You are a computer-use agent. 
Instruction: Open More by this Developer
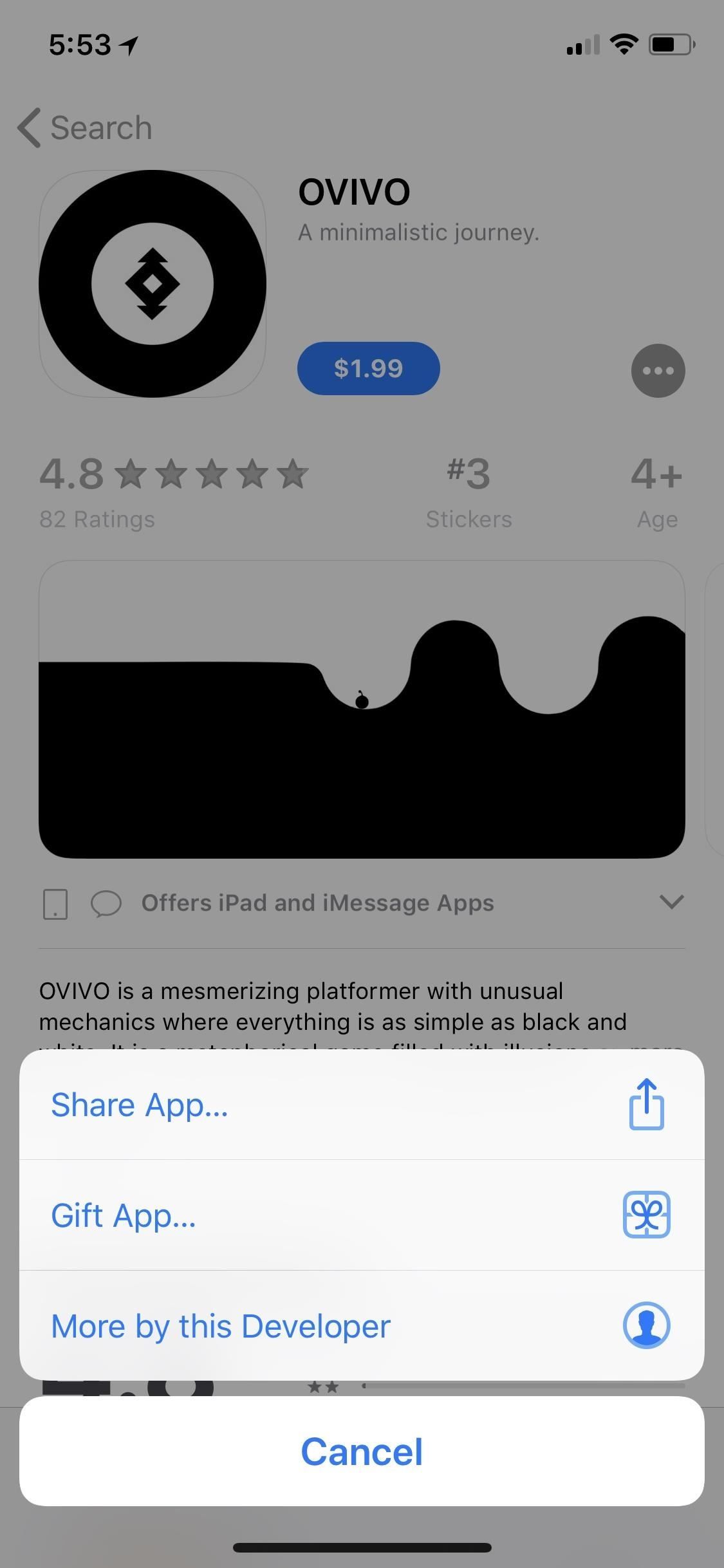[360, 1326]
